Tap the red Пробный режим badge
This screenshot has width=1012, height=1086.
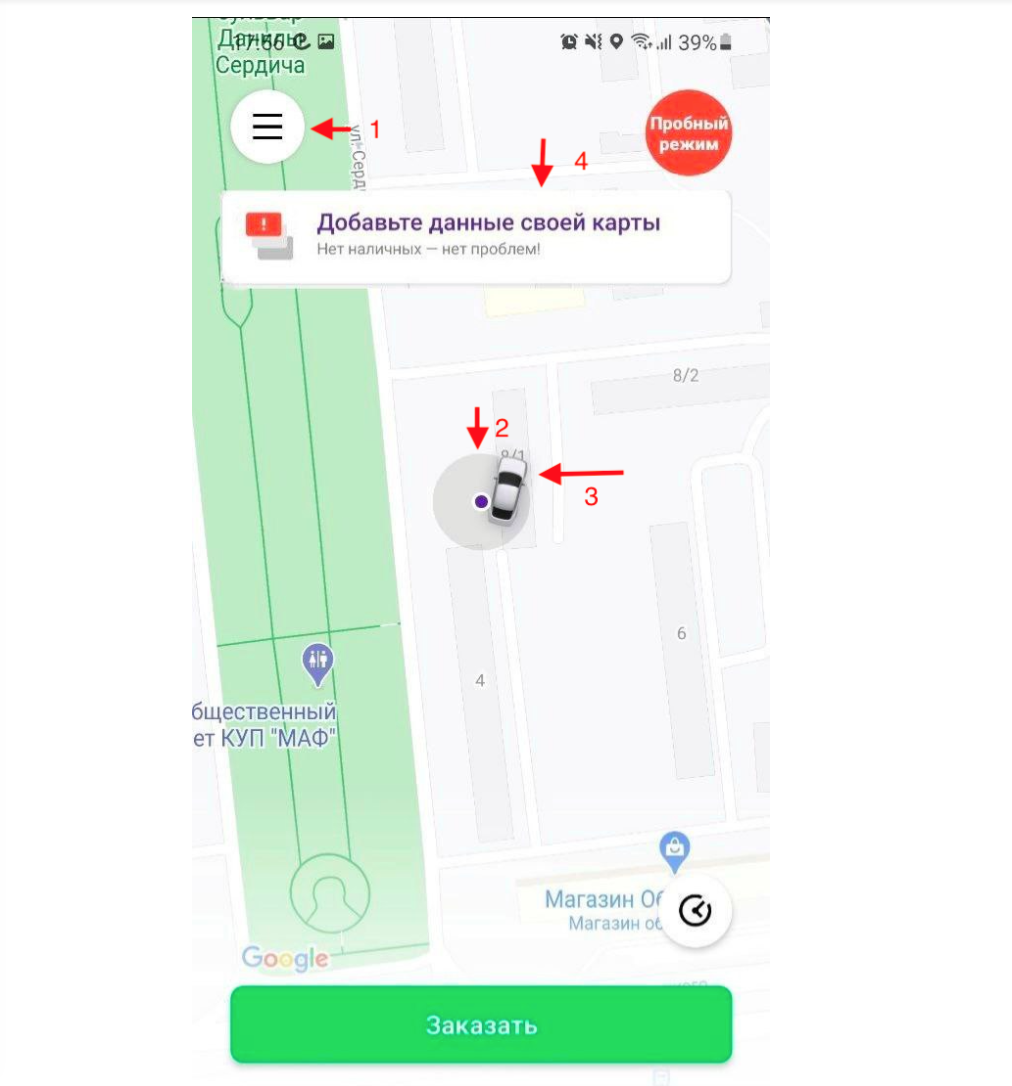point(687,133)
